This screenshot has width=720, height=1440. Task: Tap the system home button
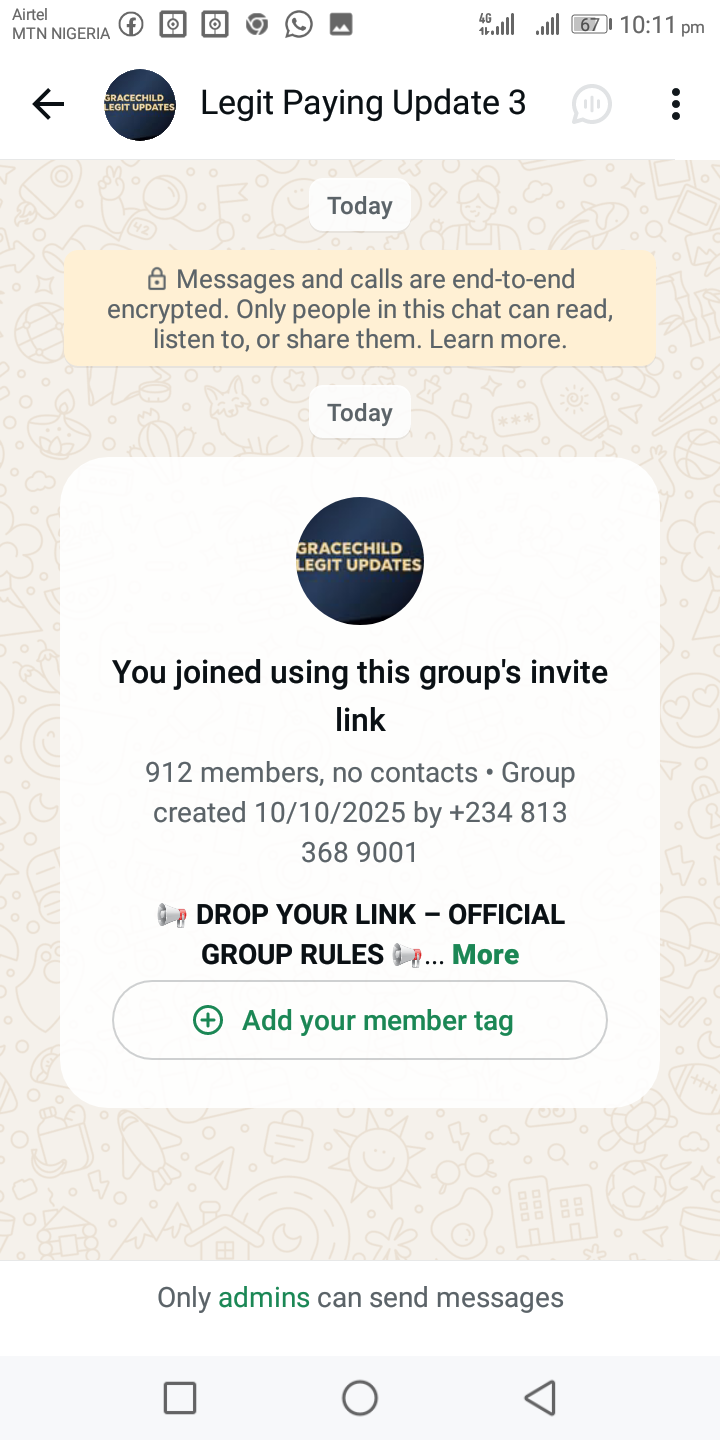pyautogui.click(x=360, y=1398)
